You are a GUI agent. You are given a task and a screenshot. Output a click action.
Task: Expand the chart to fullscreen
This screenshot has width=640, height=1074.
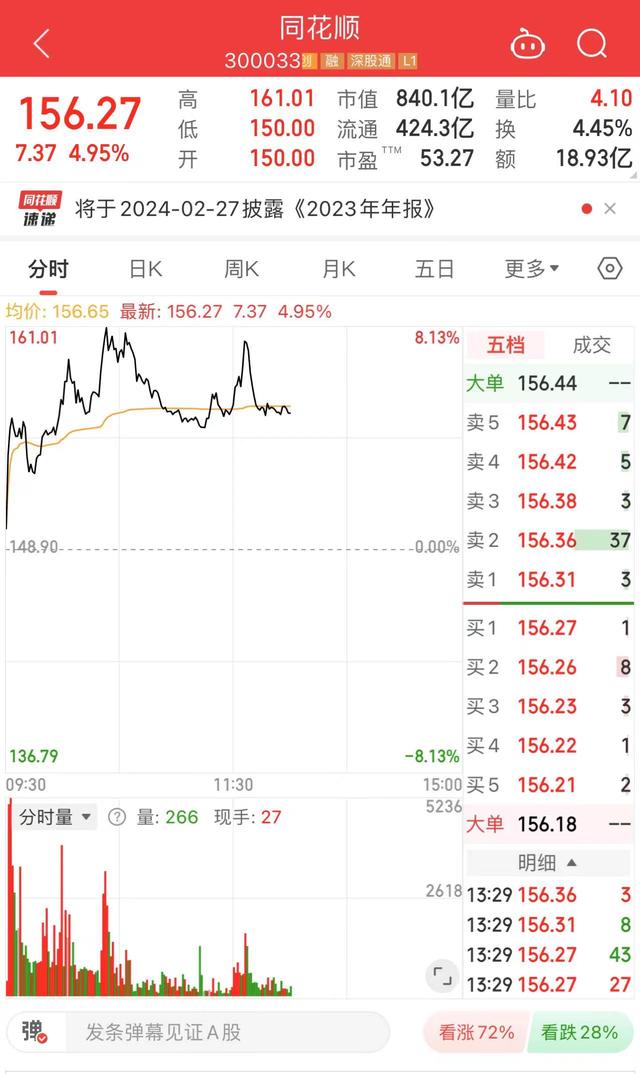click(x=442, y=975)
